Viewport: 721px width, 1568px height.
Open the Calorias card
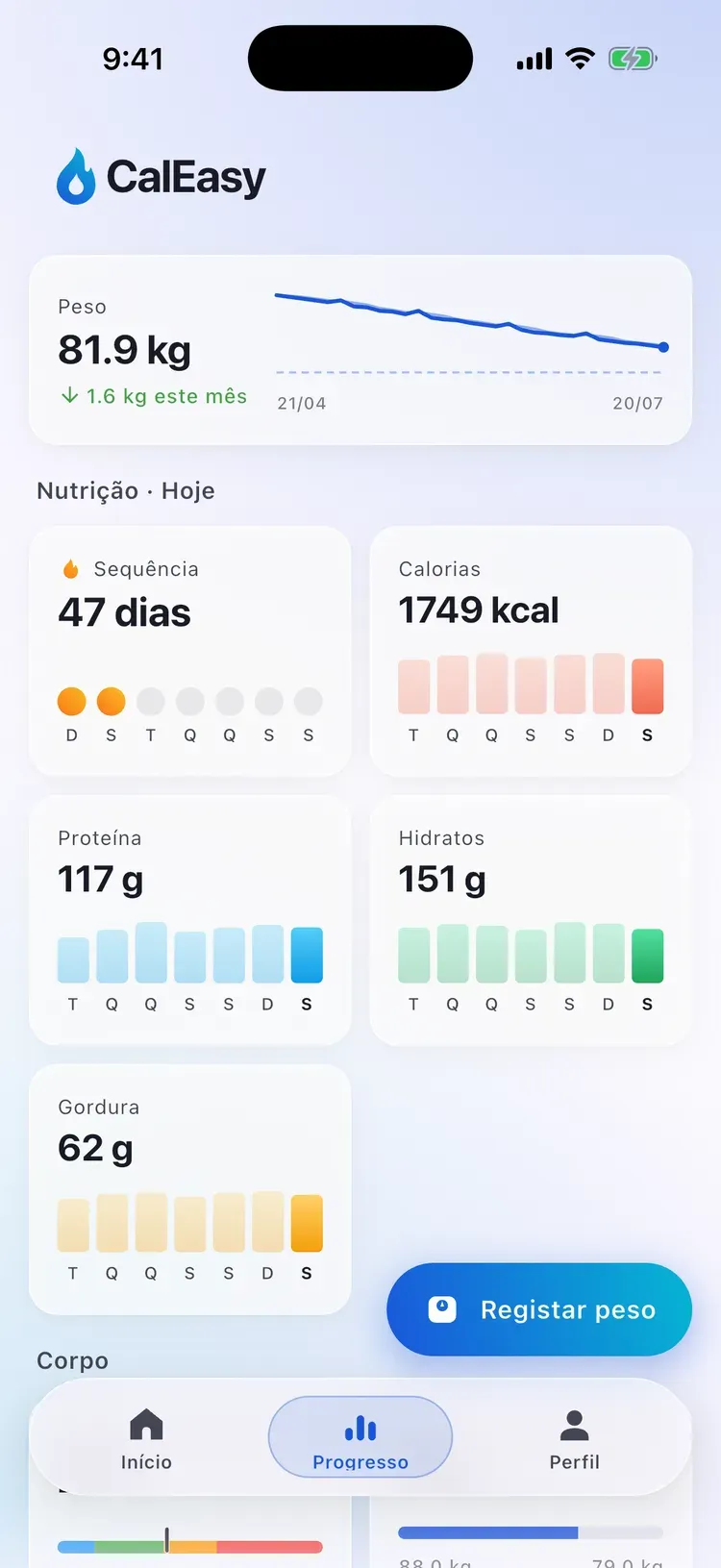tap(531, 651)
